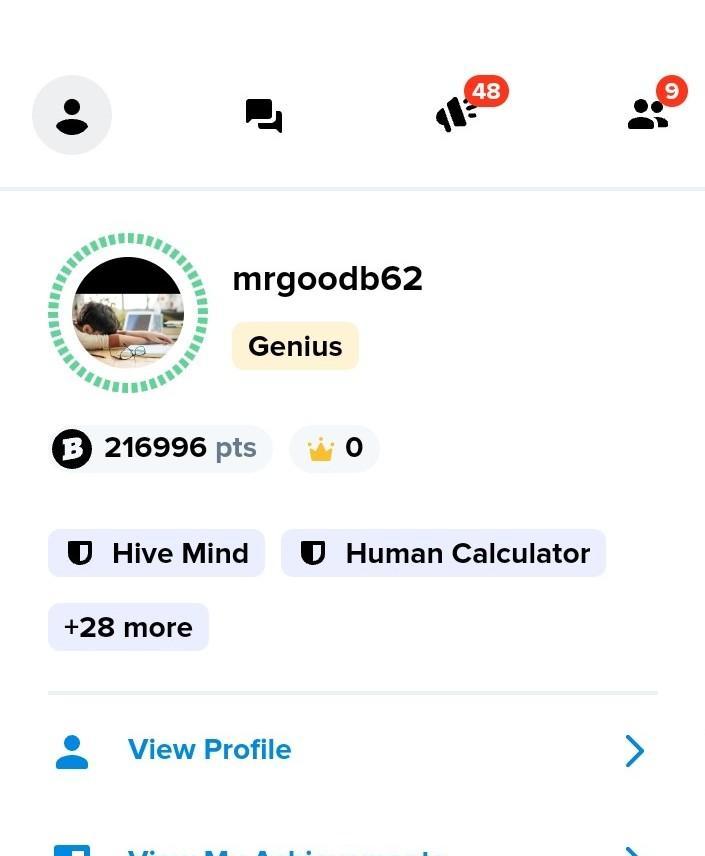Expand the +28 more badges
Screen dimensions: 705x856
pyautogui.click(x=128, y=627)
